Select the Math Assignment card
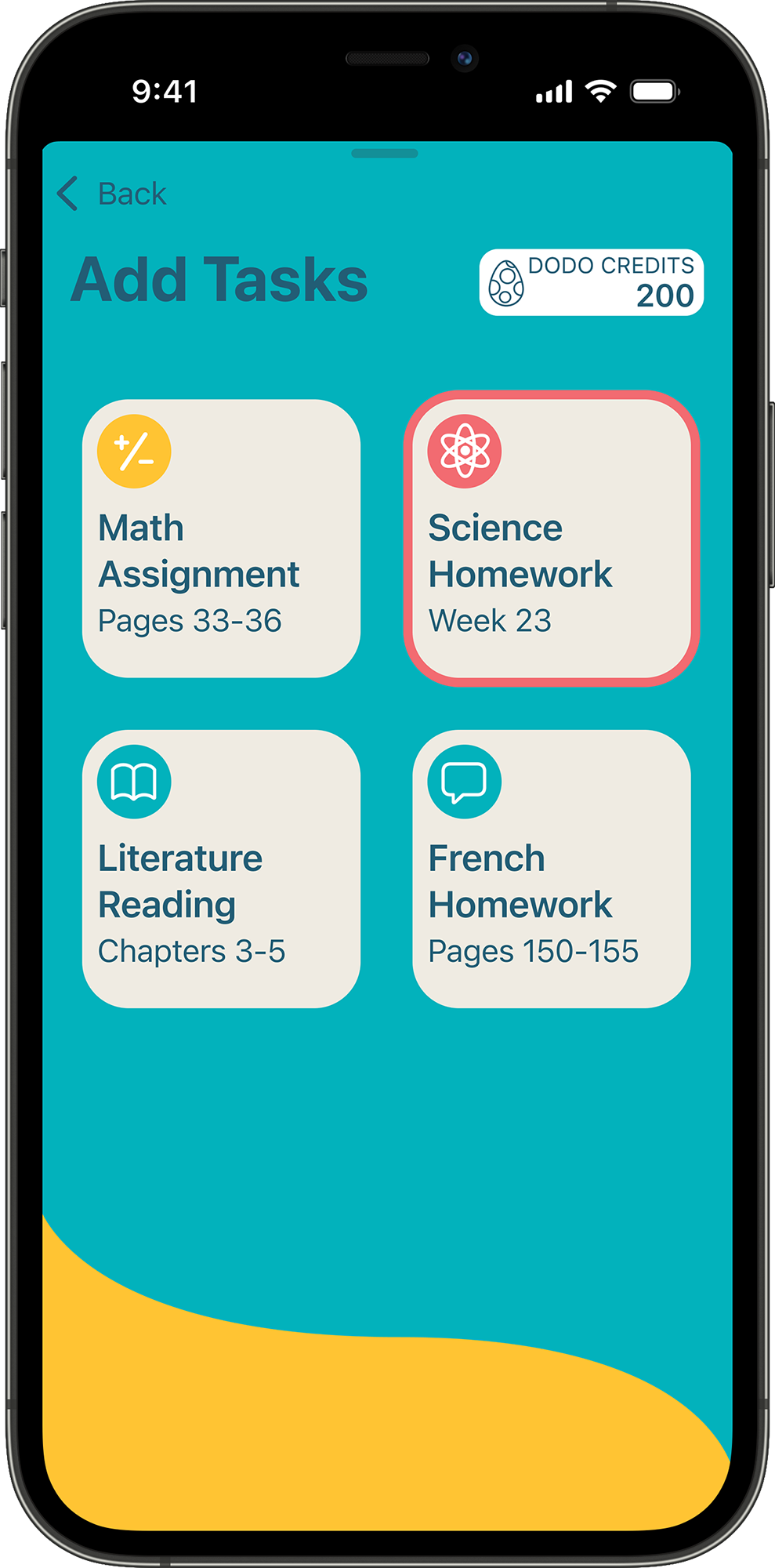 (221, 539)
